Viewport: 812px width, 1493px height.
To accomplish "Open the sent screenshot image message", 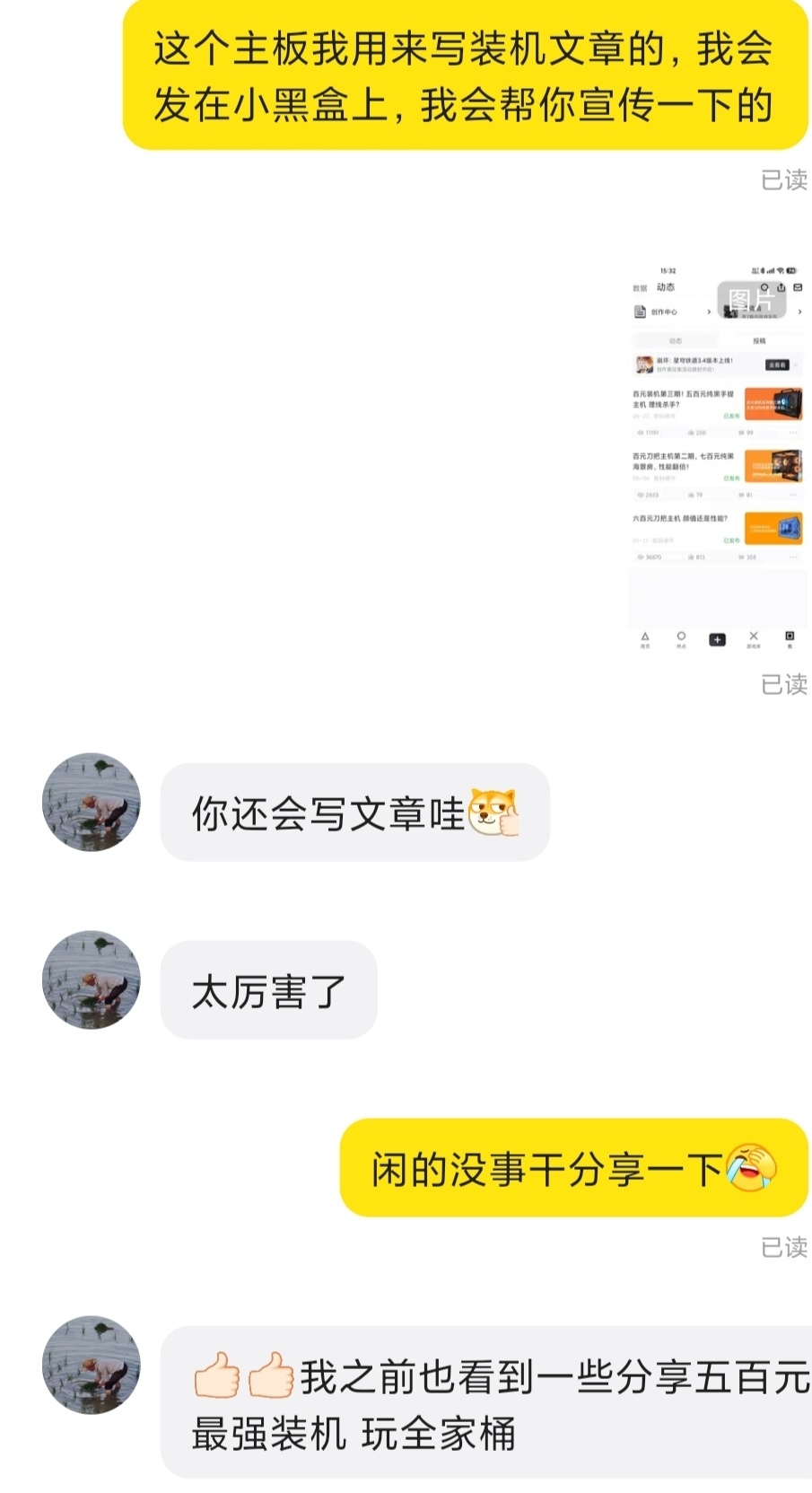I will [717, 456].
